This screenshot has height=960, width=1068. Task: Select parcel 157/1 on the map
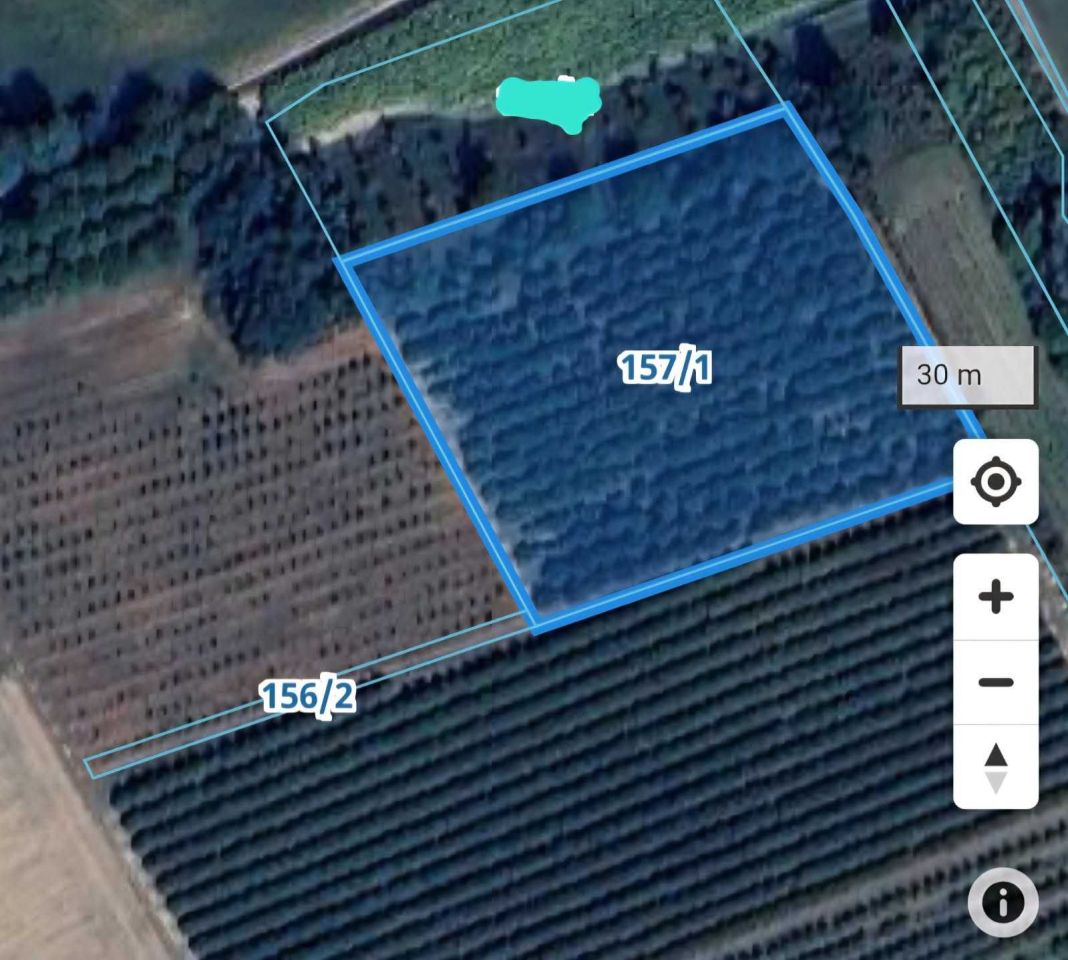pyautogui.click(x=665, y=368)
